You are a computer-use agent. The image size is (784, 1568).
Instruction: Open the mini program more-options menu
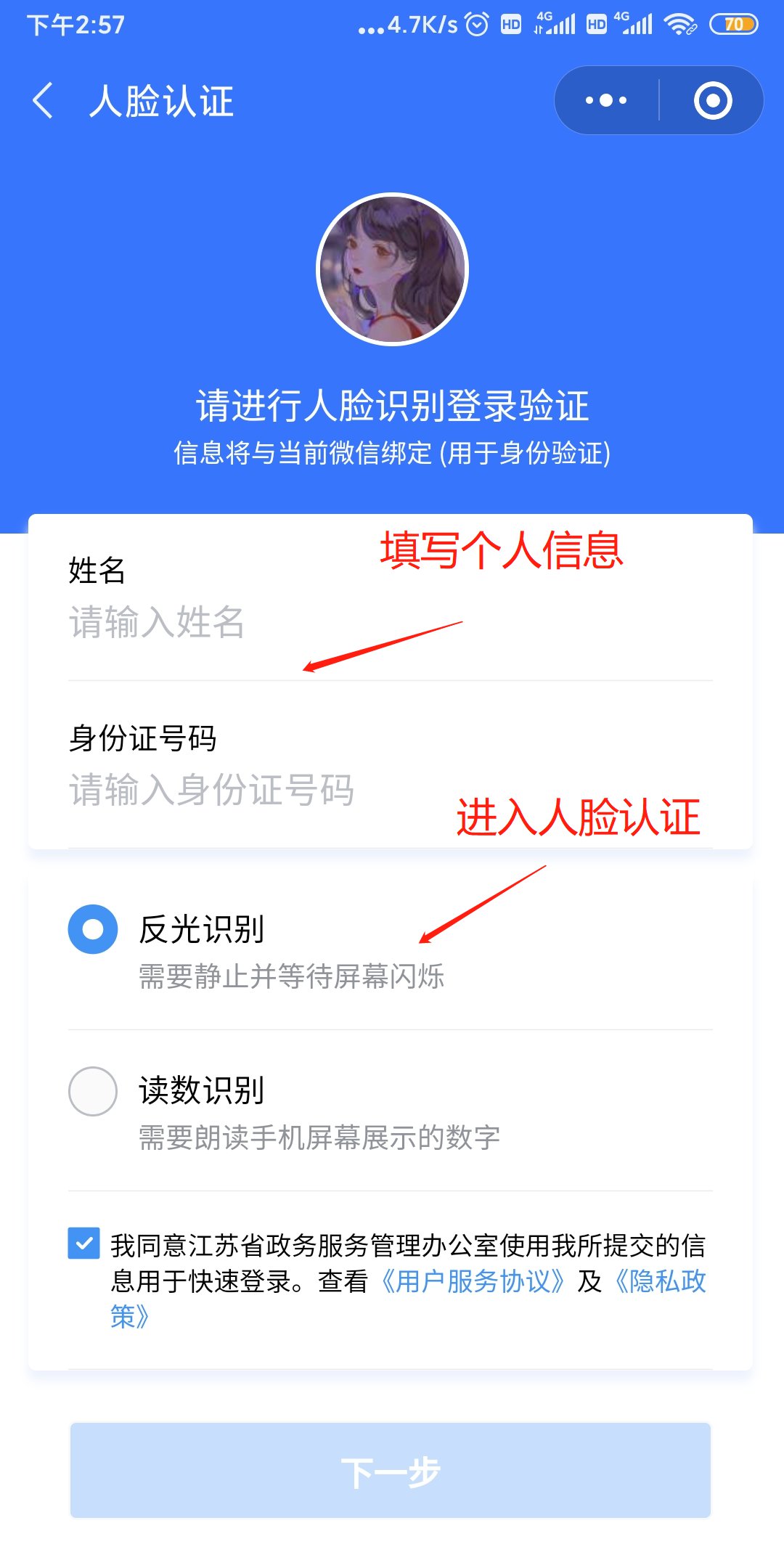(x=606, y=100)
